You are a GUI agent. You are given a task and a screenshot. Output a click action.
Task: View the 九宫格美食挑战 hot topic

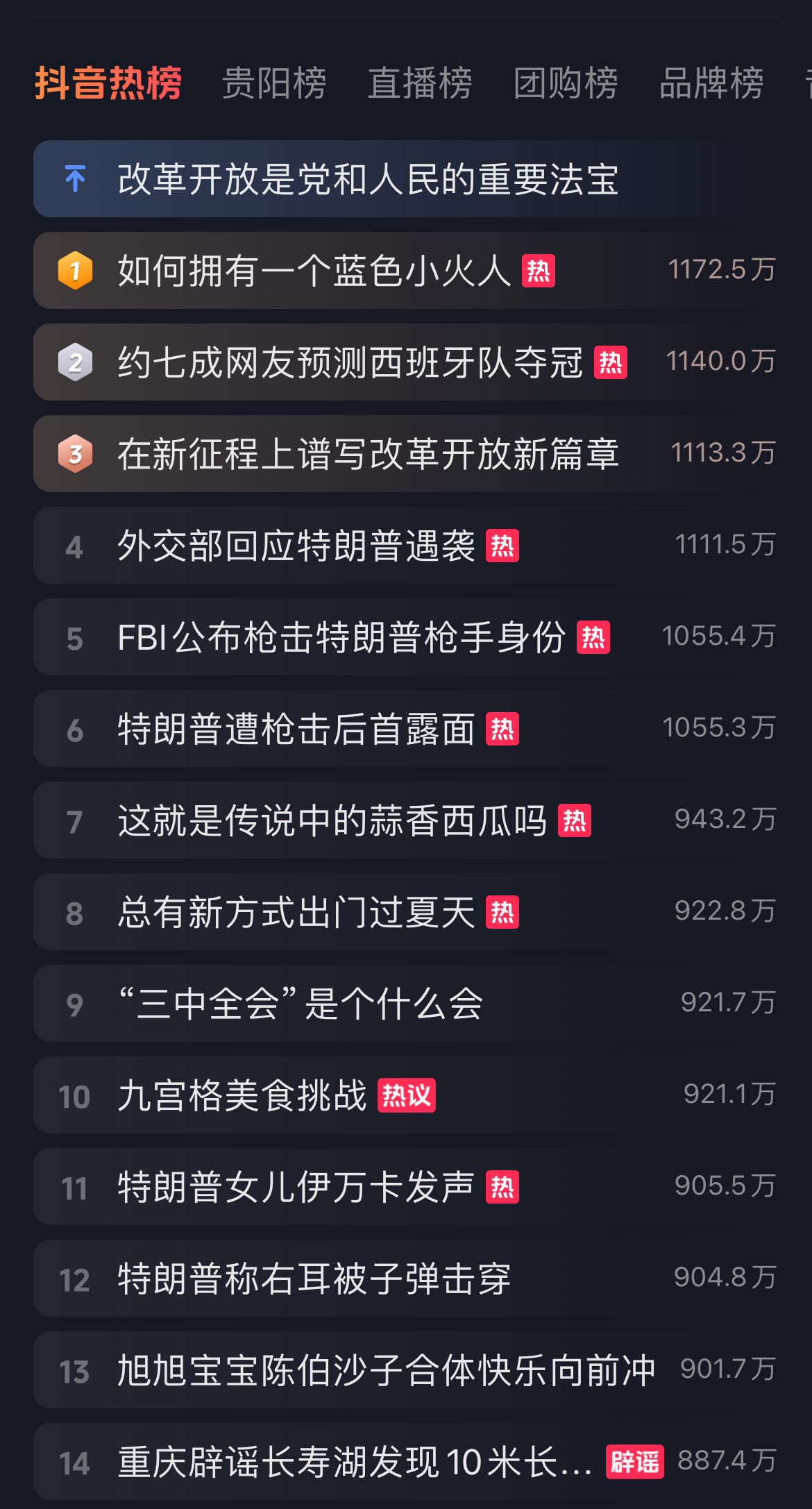(242, 1095)
